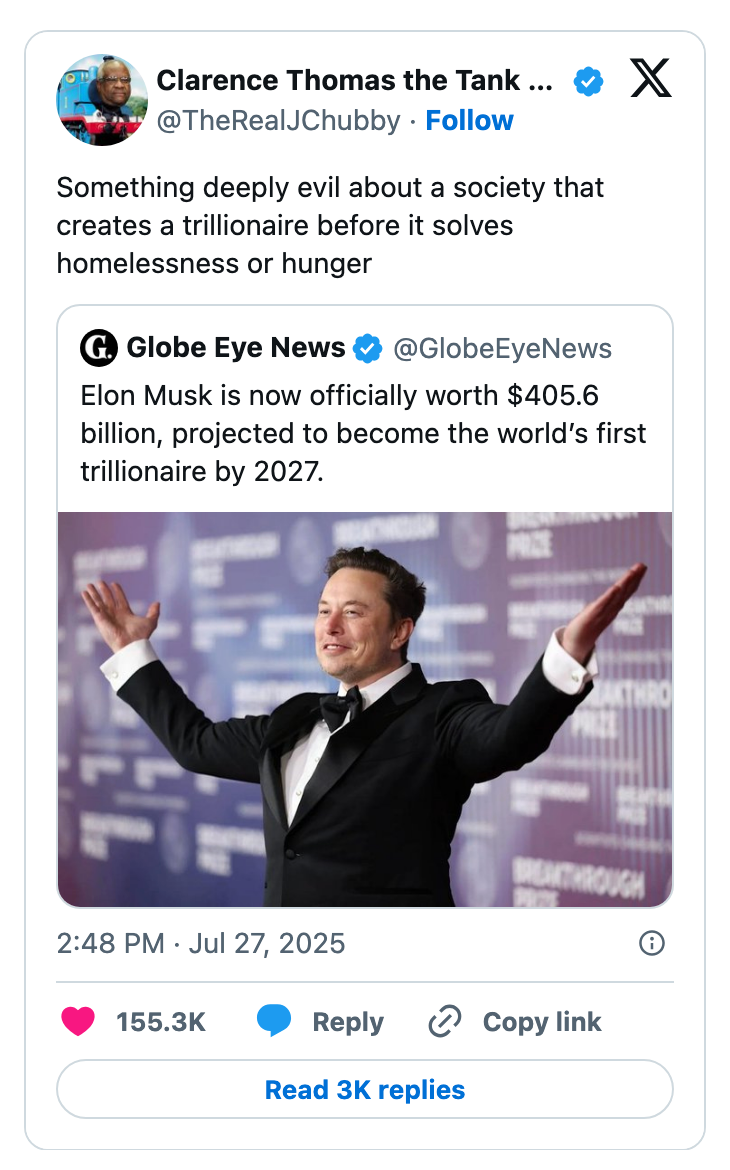Open Clarence Thomas the Tank profile avatar
730x1170 pixels.
coord(102,100)
